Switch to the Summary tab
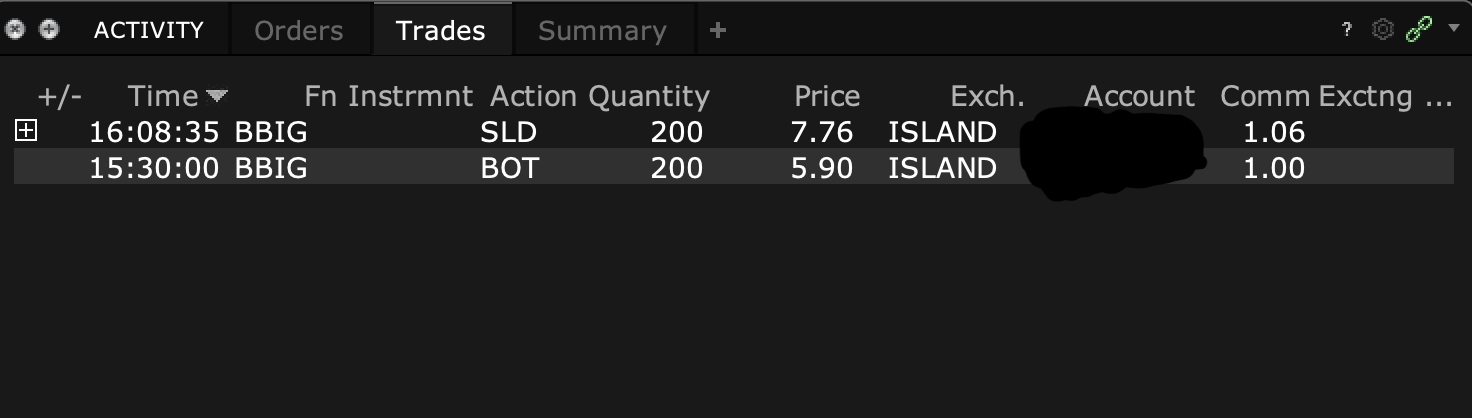 coord(601,31)
